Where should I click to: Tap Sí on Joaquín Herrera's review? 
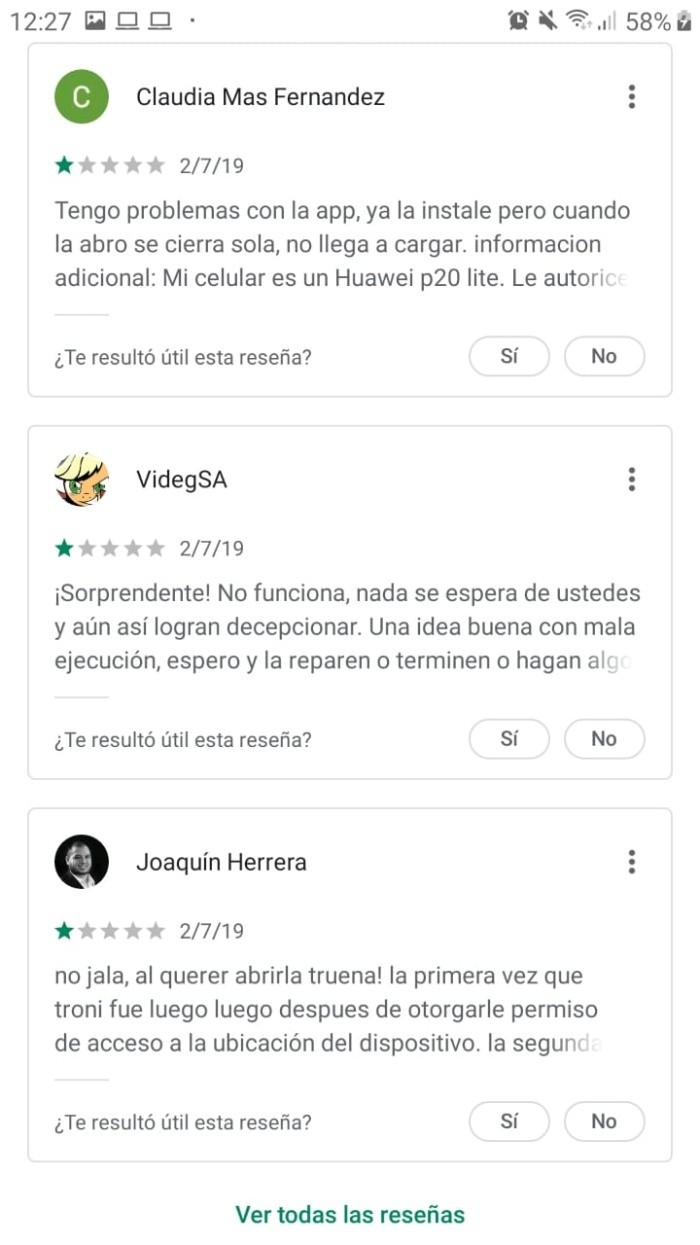(509, 1121)
